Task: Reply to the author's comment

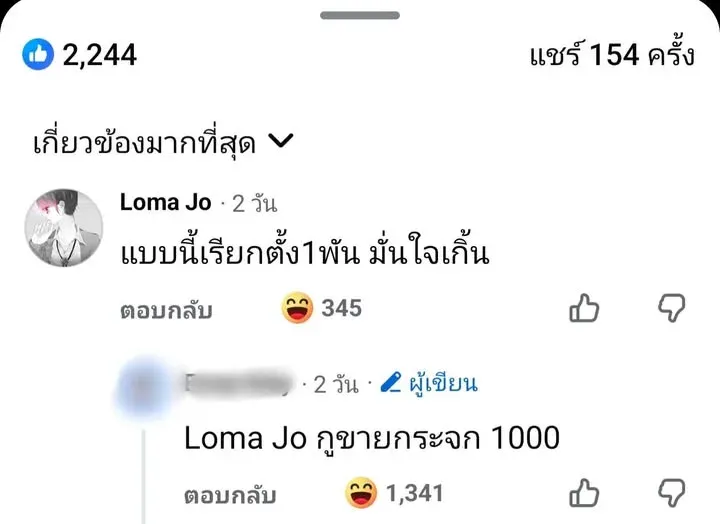Action: pyautogui.click(x=230, y=495)
